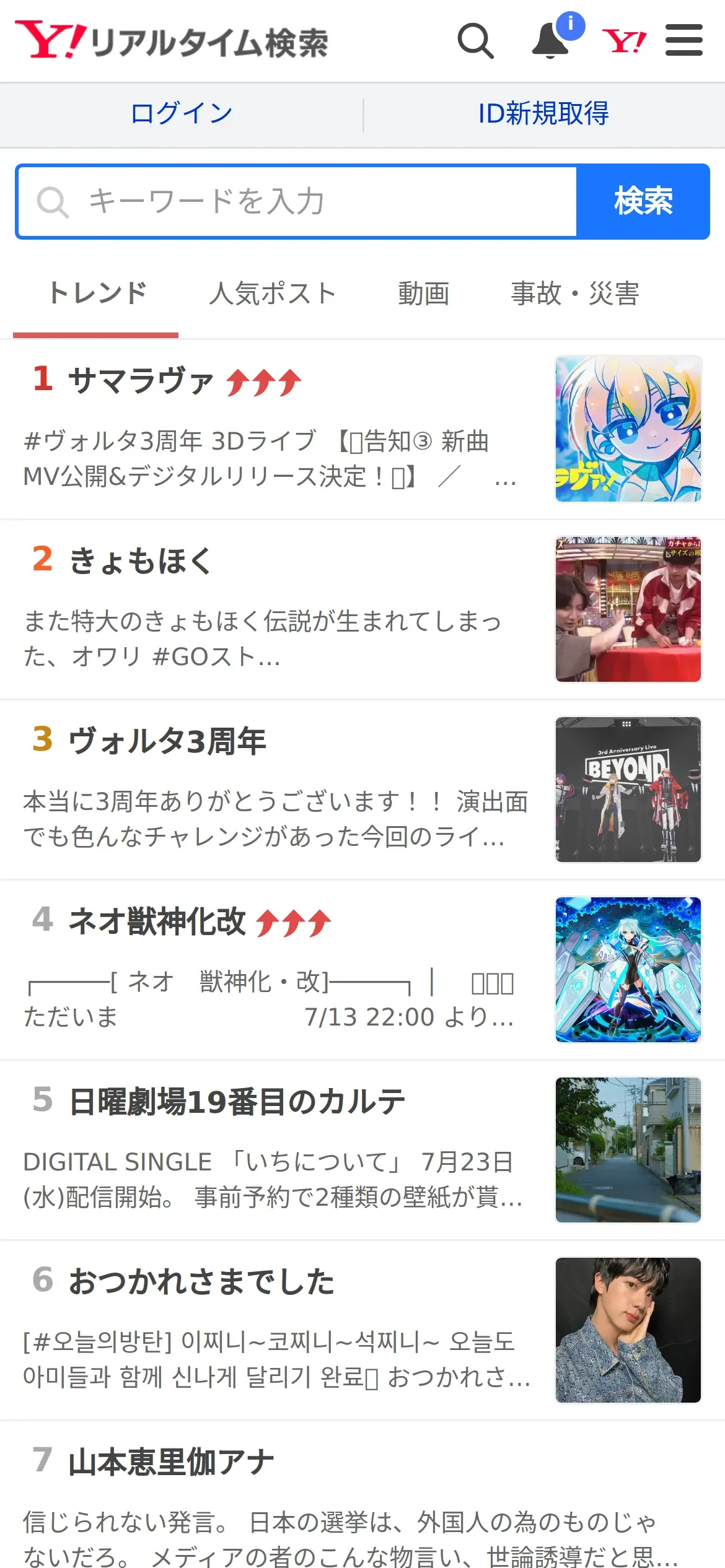
Task: Open trend #6 おつかれさまでした
Action: (201, 1282)
